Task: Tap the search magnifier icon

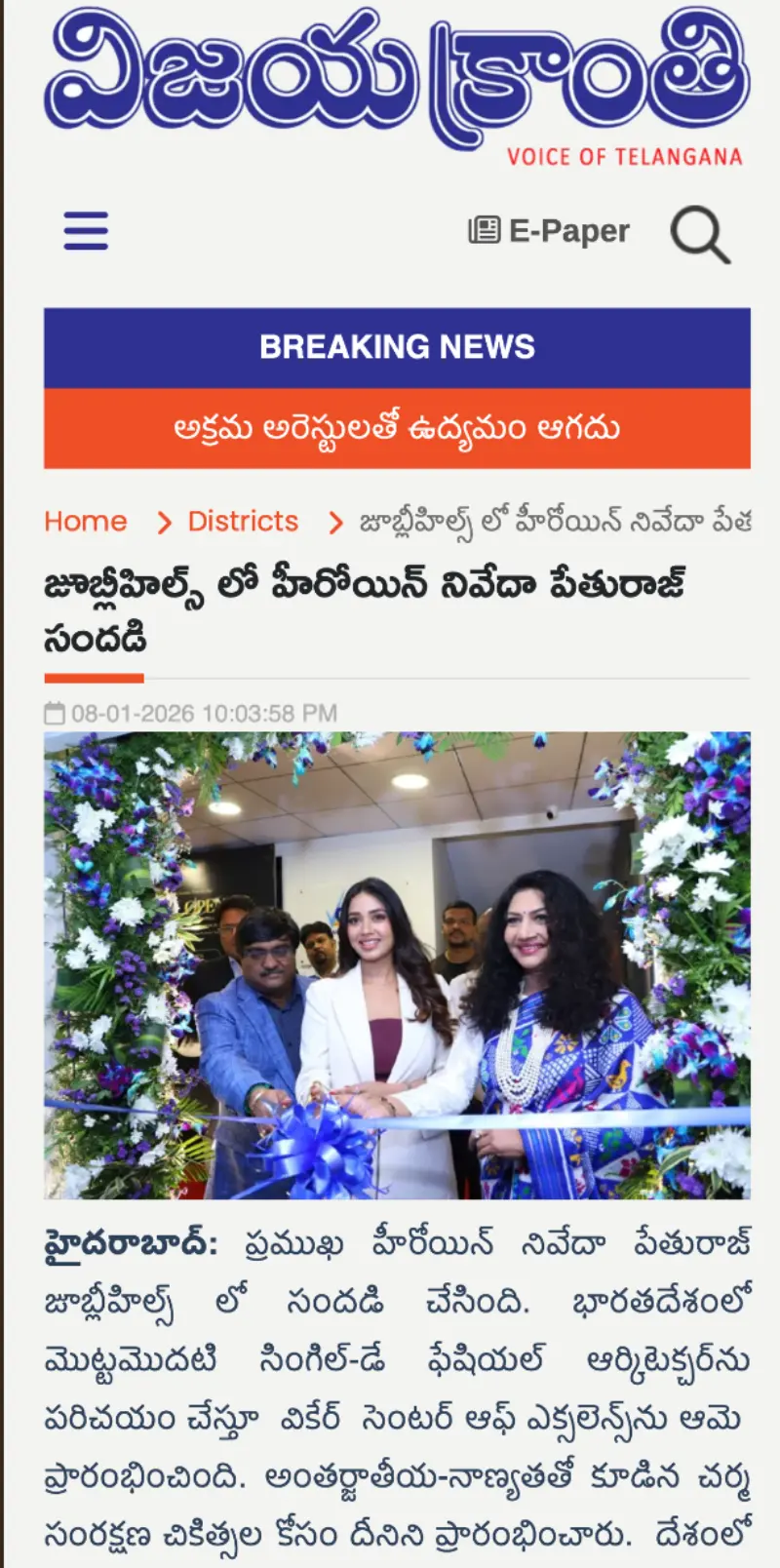Action: pyautogui.click(x=699, y=234)
